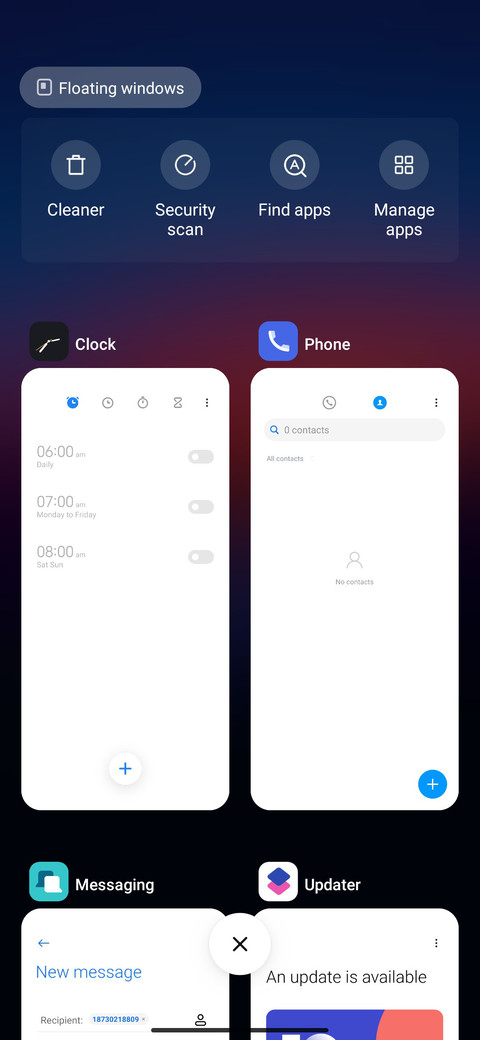This screenshot has height=1040, width=480.
Task: Open the Messaging app card
Action: (125, 974)
